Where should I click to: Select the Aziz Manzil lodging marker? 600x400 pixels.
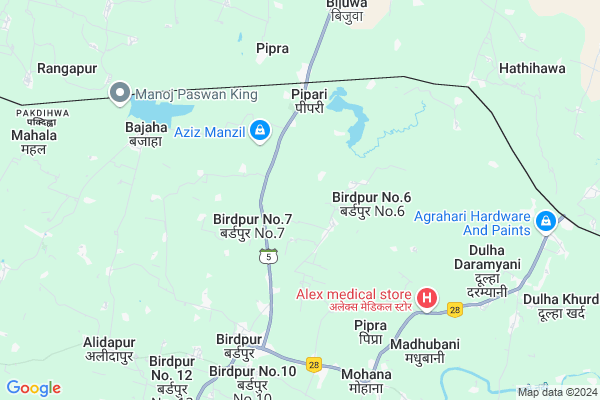(x=260, y=130)
